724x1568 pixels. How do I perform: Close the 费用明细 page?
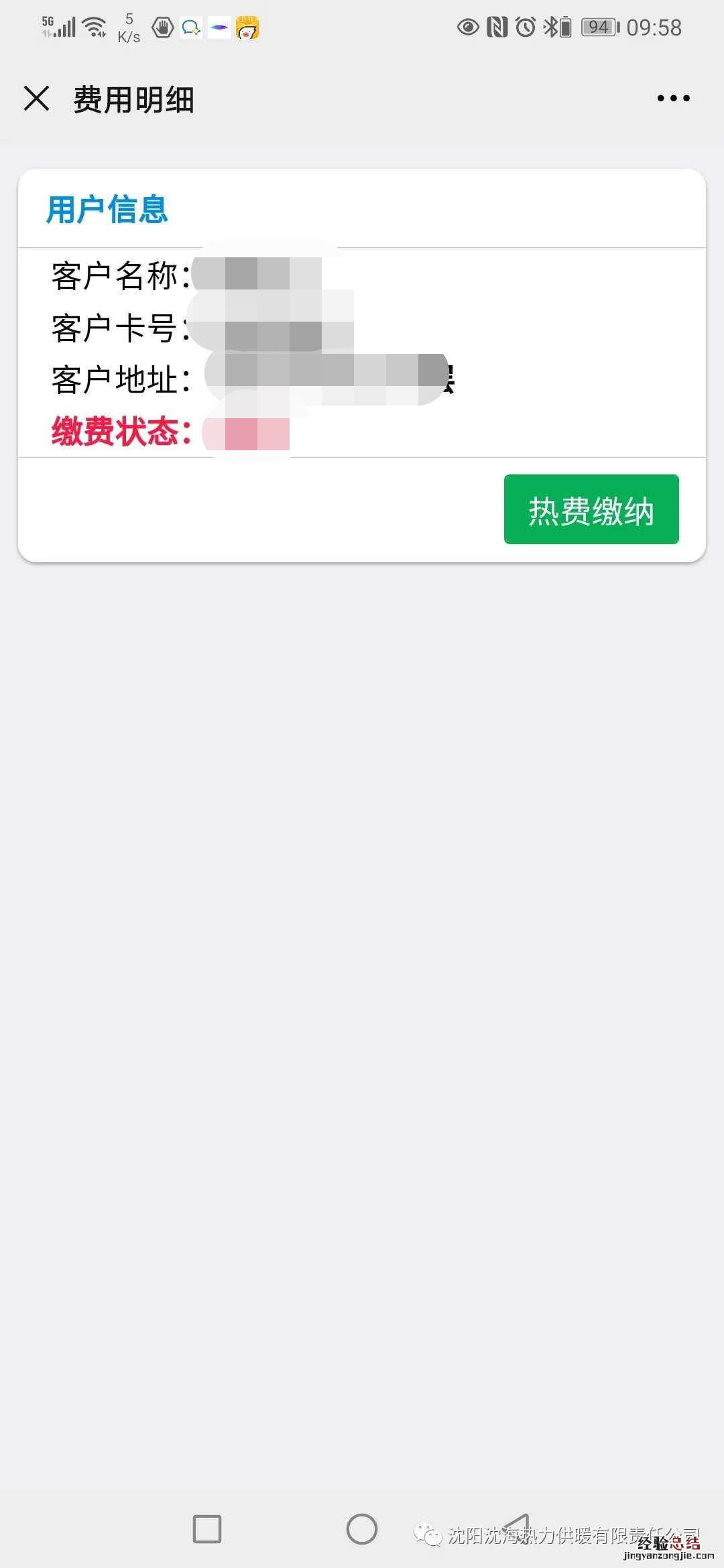(37, 98)
